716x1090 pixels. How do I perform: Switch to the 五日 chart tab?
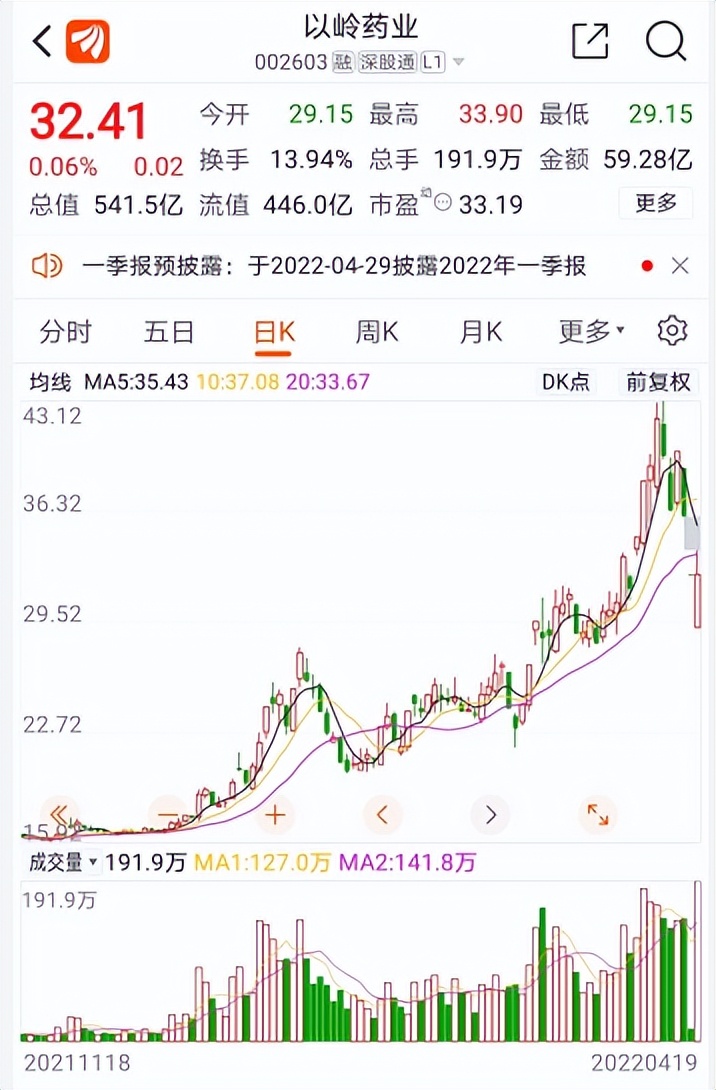(169, 332)
